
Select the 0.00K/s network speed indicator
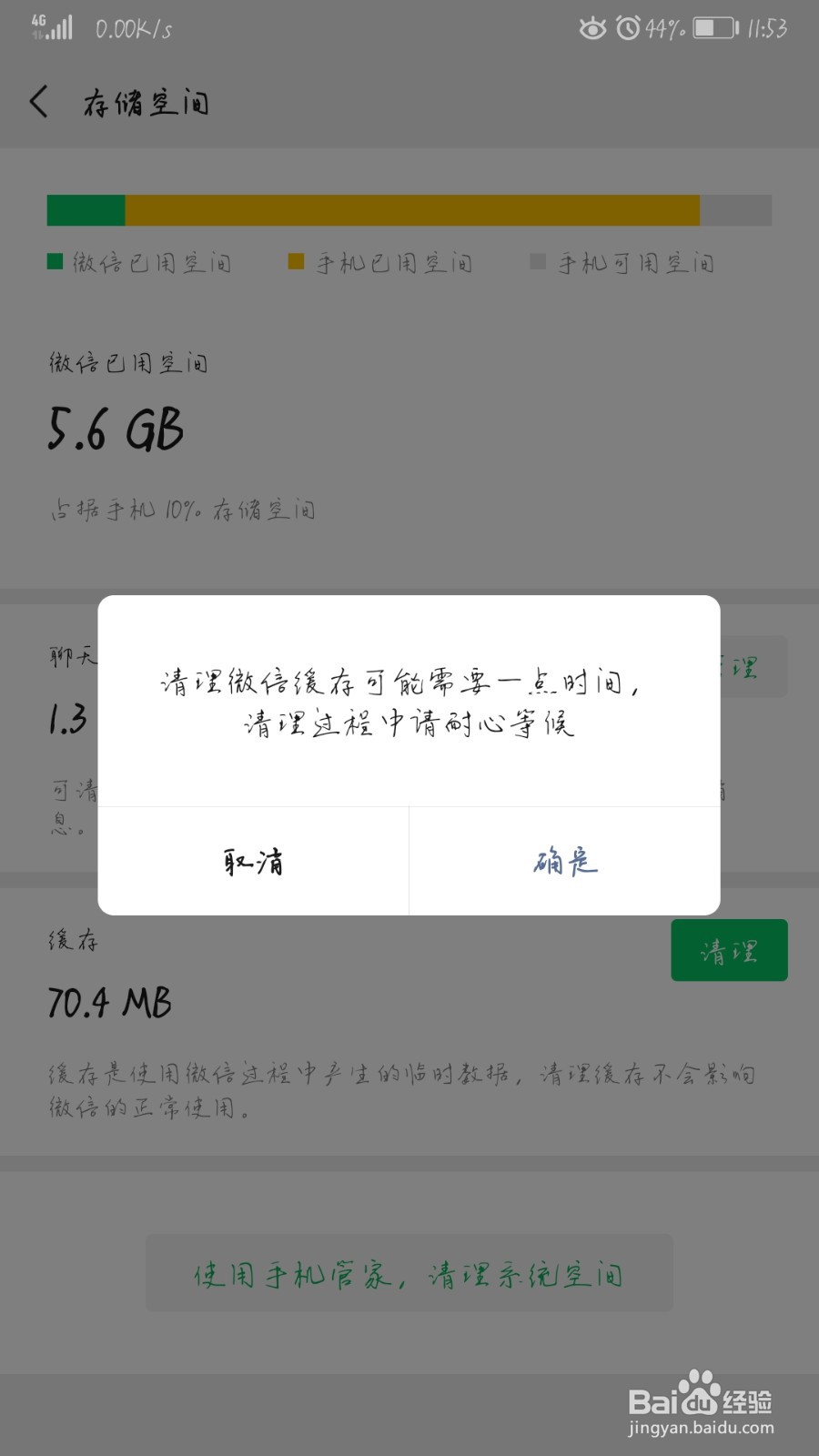(x=131, y=28)
